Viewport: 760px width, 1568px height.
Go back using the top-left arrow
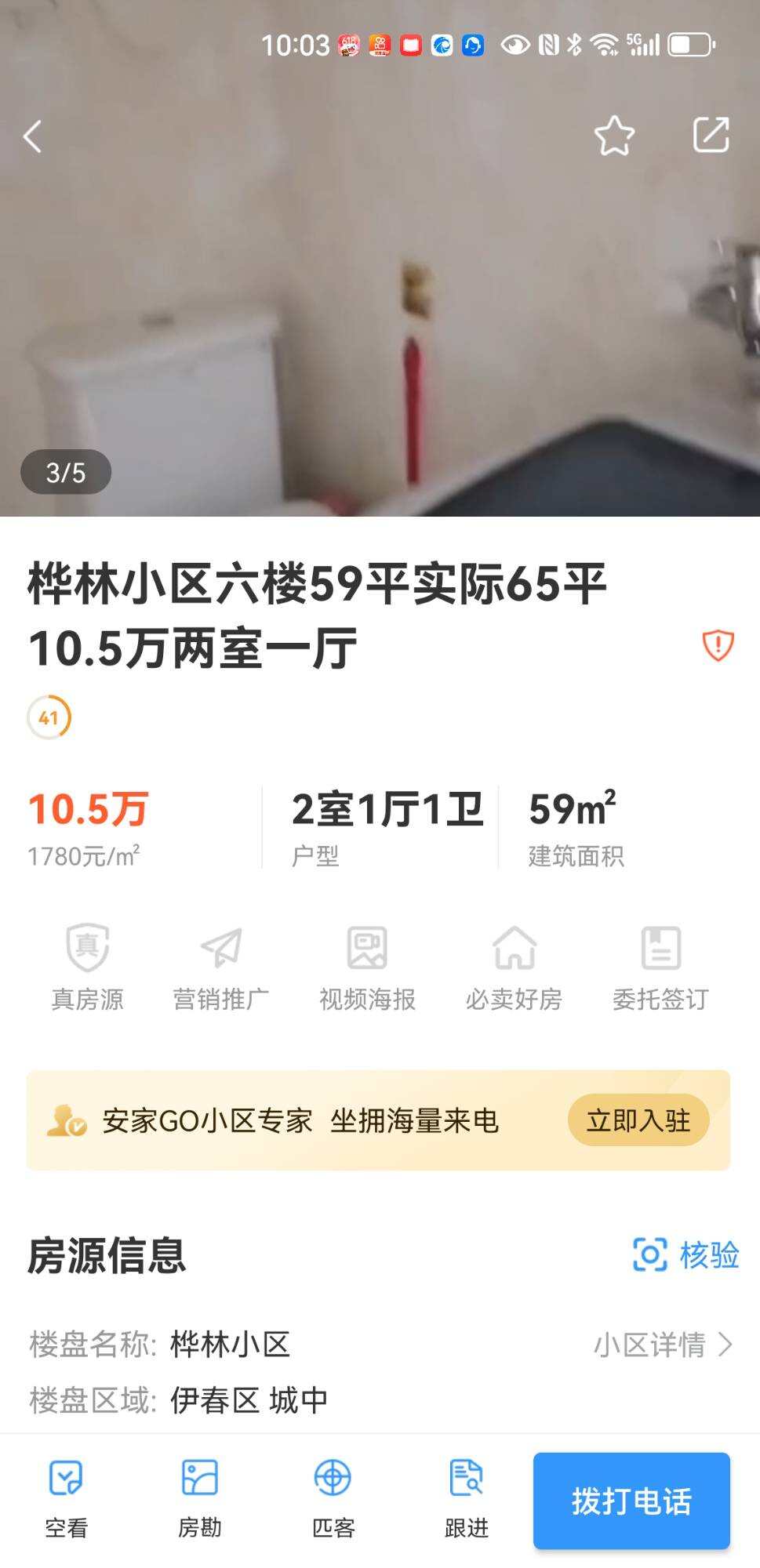point(32,137)
